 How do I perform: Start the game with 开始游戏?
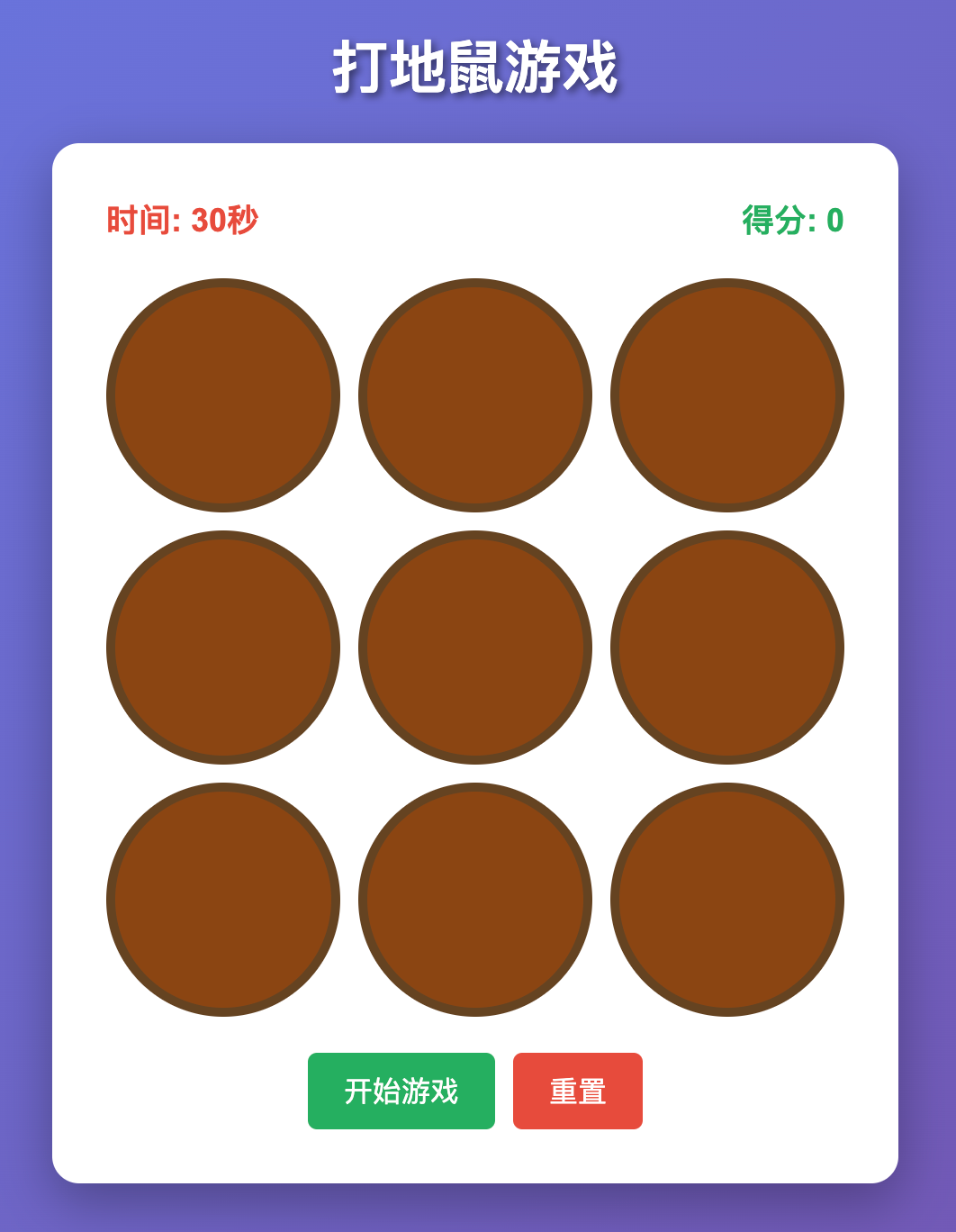coord(401,1091)
